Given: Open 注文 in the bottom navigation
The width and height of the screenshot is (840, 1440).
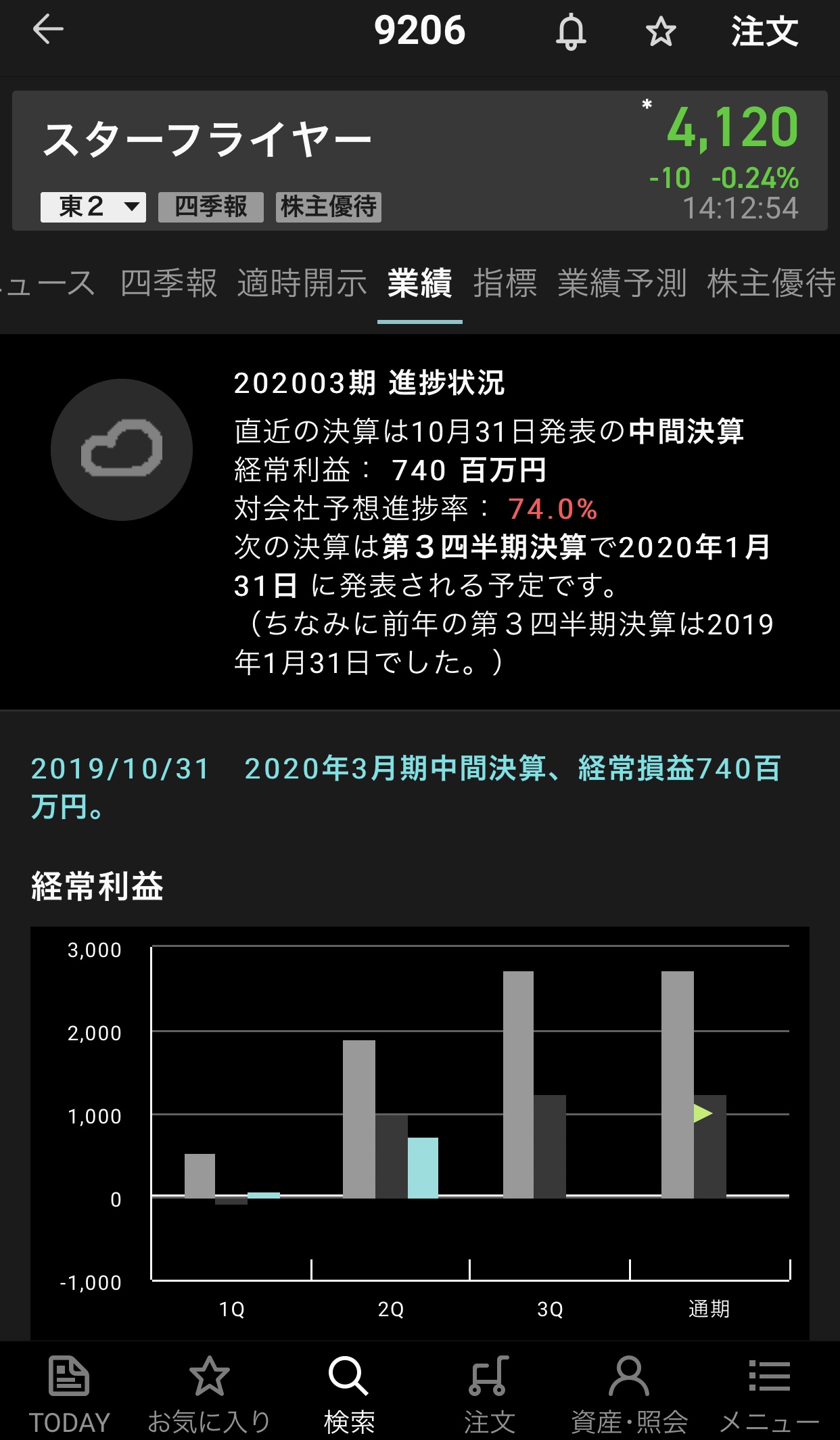Looking at the screenshot, I should [489, 1395].
